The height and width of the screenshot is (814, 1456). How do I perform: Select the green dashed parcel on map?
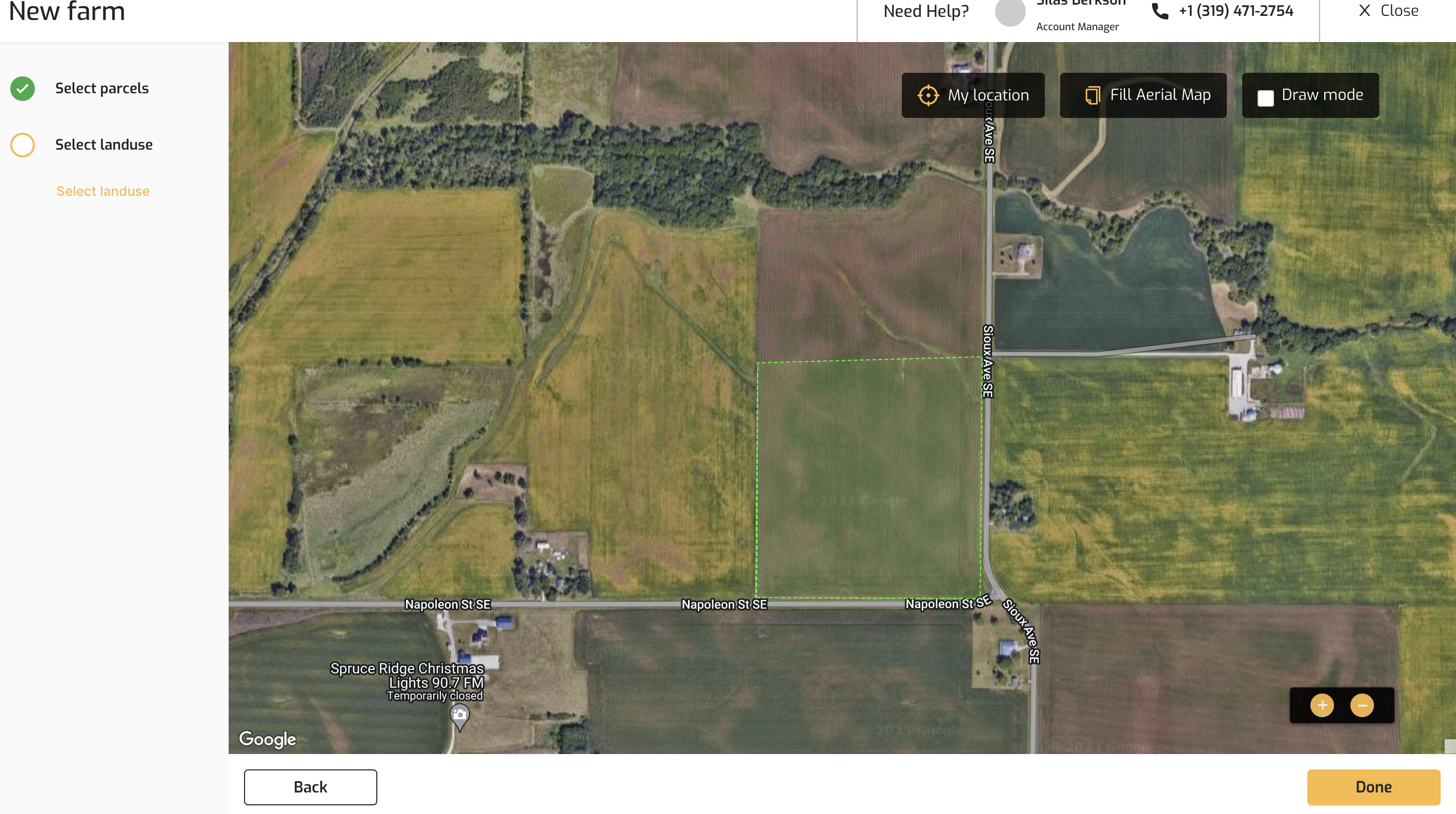click(869, 478)
